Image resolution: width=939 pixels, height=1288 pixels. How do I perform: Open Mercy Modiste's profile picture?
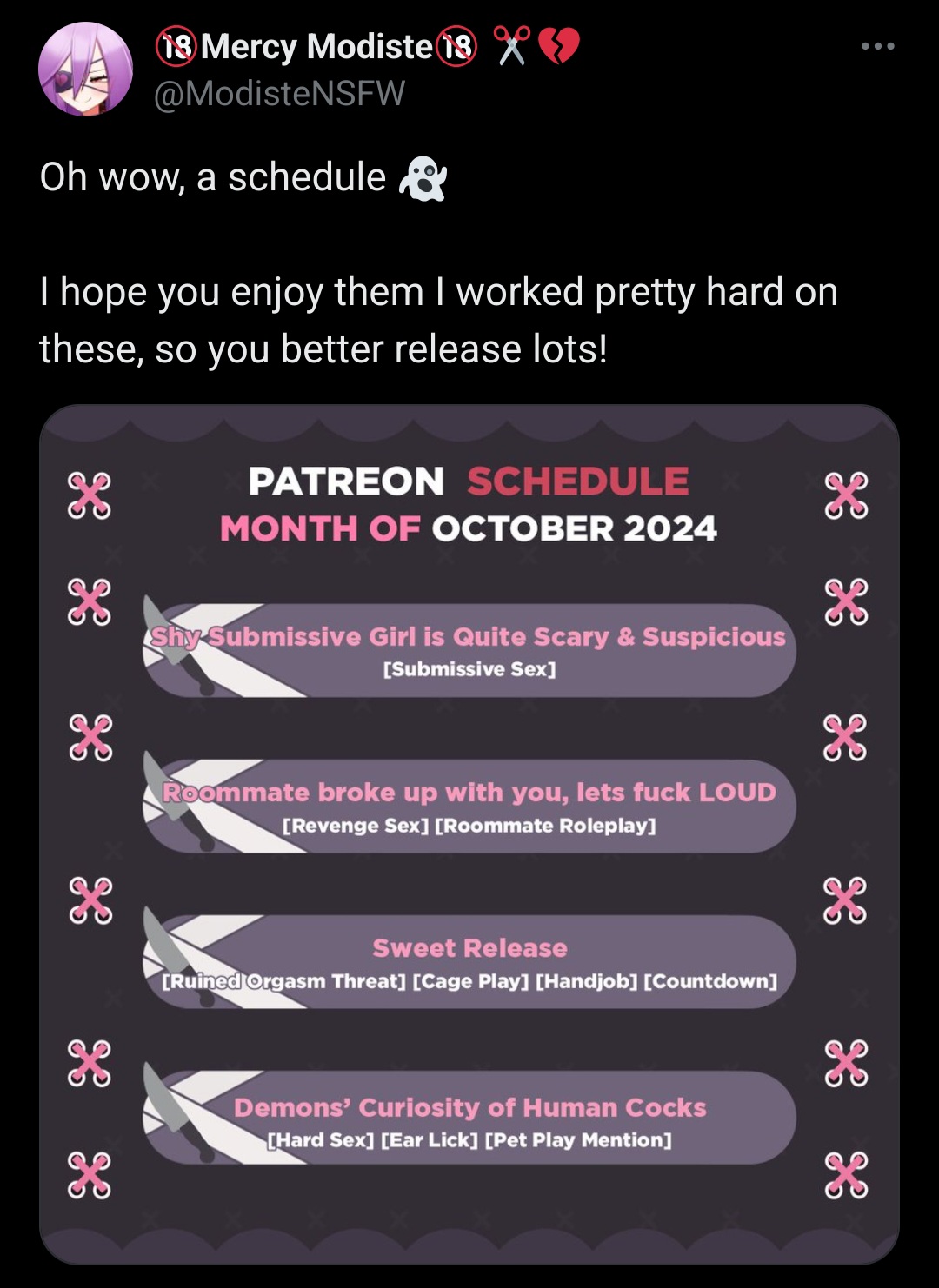click(85, 70)
